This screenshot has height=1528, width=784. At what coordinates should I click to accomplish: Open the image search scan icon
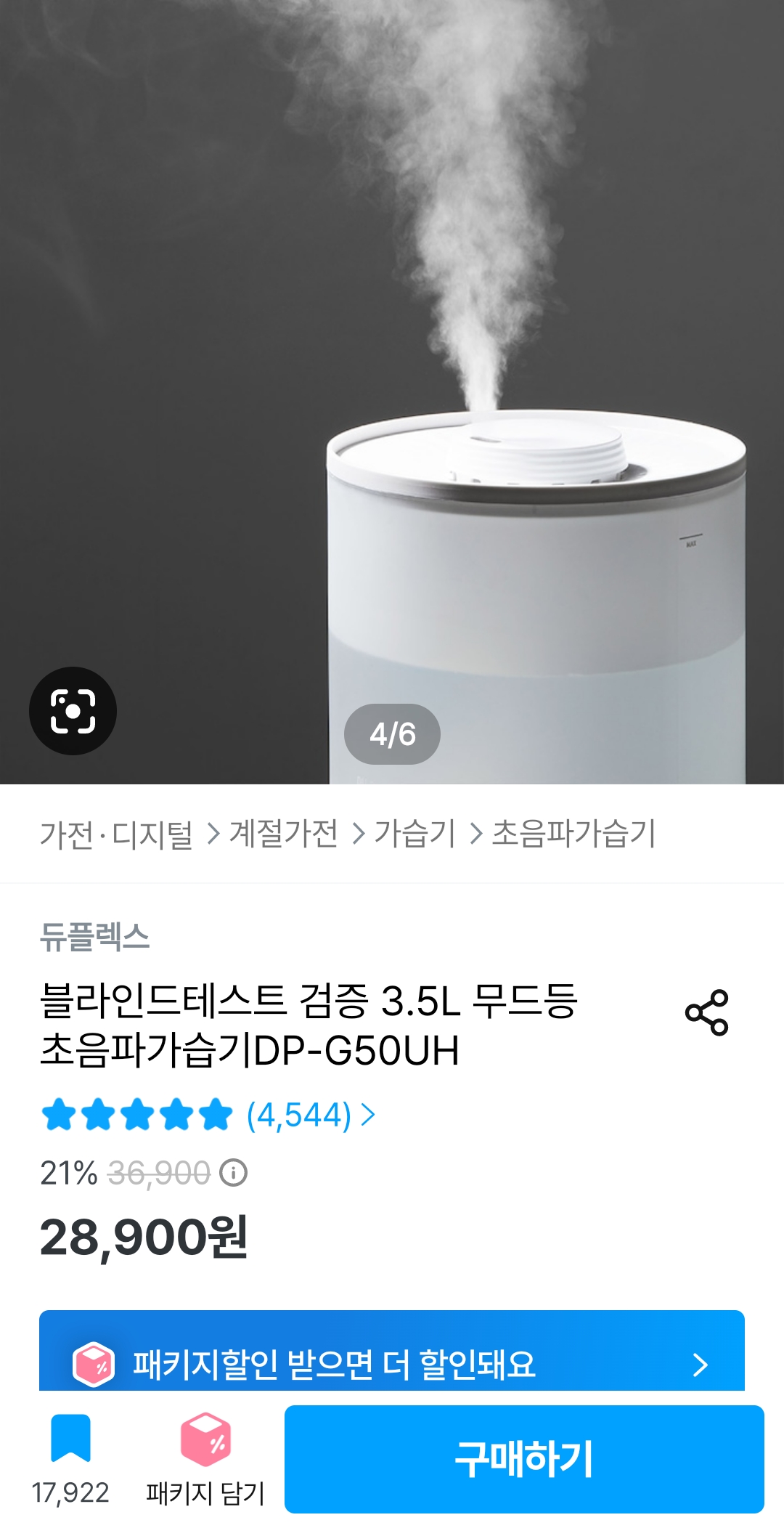(x=73, y=710)
